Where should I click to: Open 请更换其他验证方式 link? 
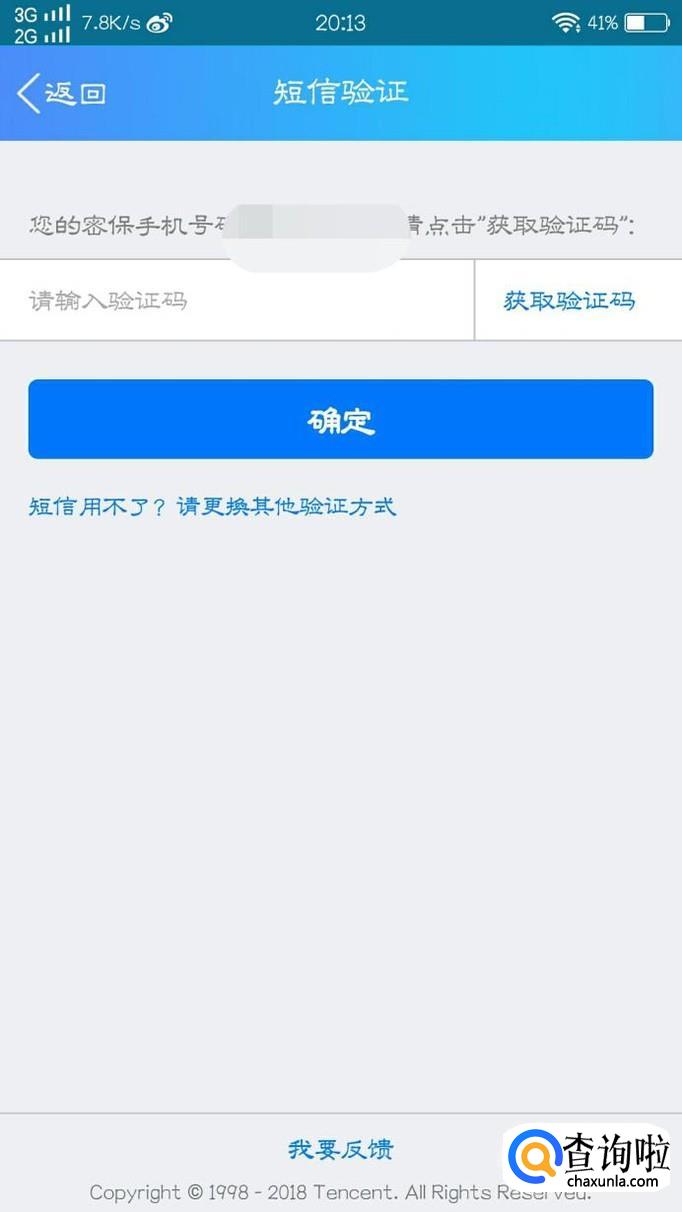coord(287,507)
